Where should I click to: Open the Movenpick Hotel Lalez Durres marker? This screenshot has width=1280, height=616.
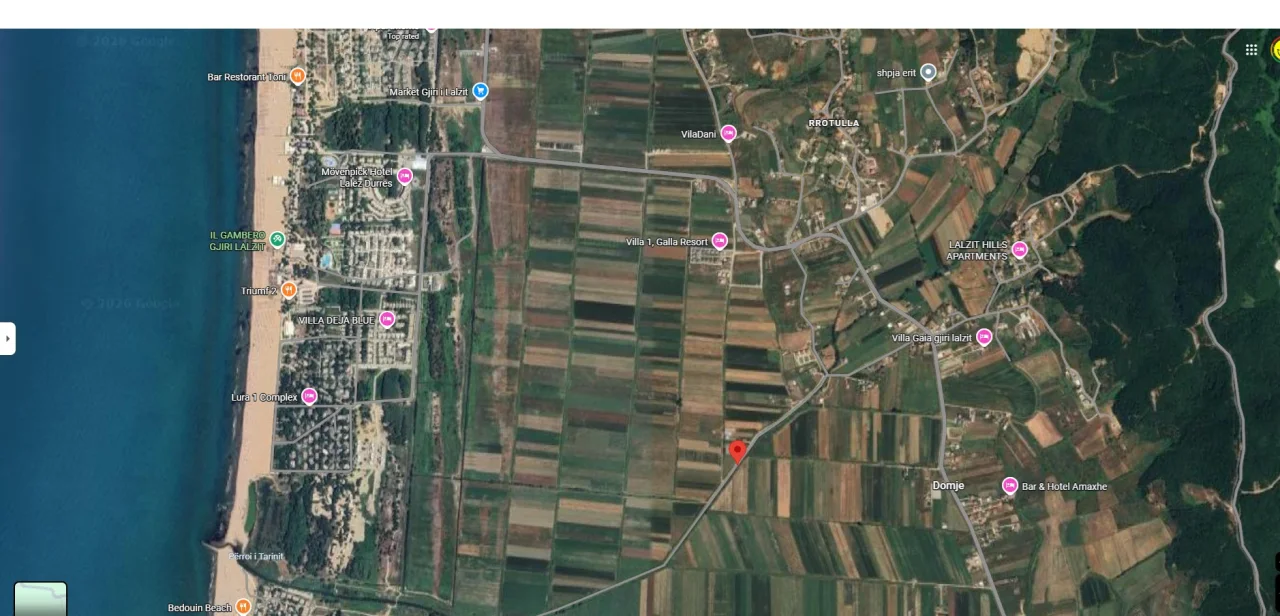[405, 176]
